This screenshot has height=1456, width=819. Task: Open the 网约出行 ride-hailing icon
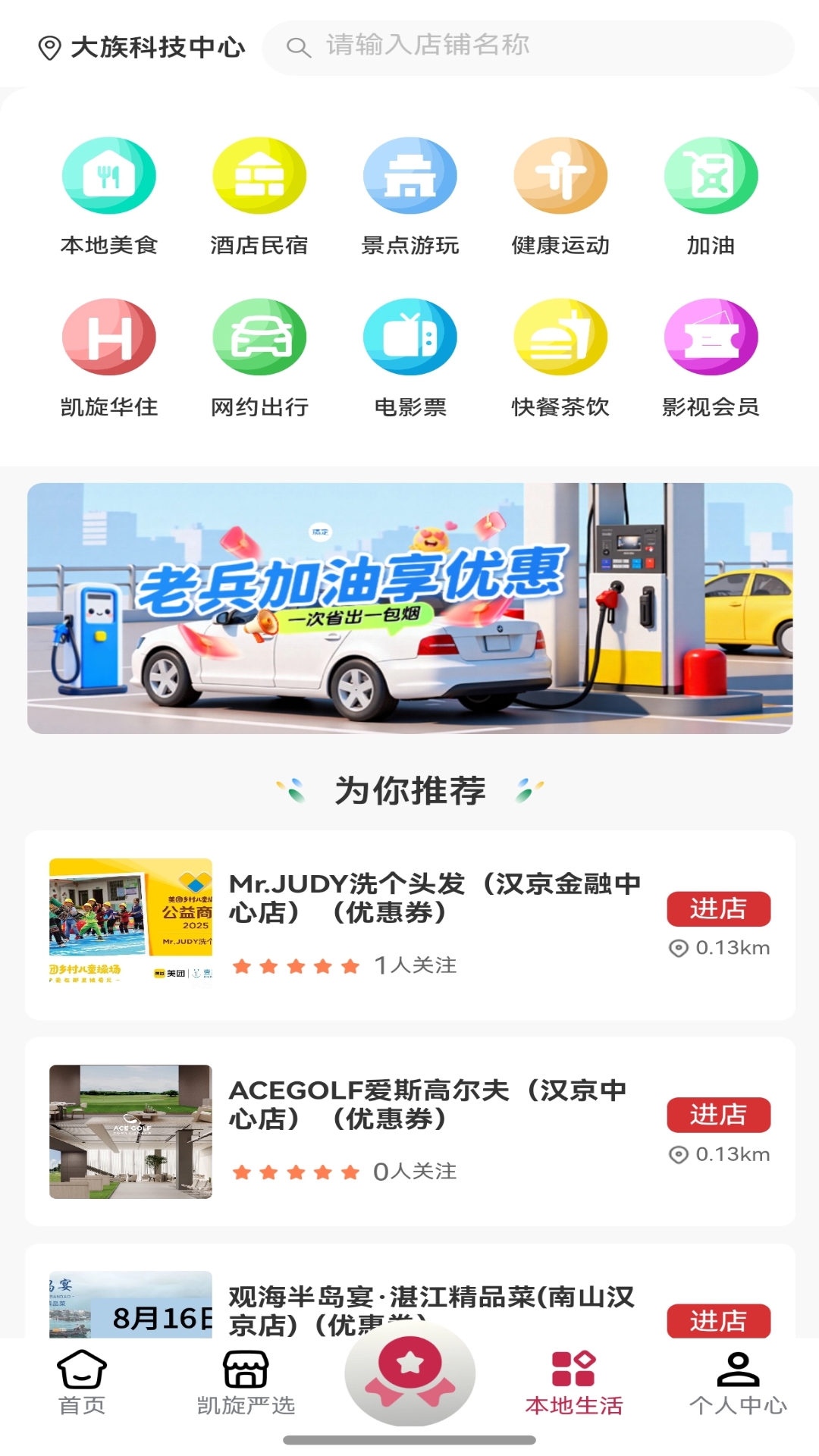[x=259, y=338]
